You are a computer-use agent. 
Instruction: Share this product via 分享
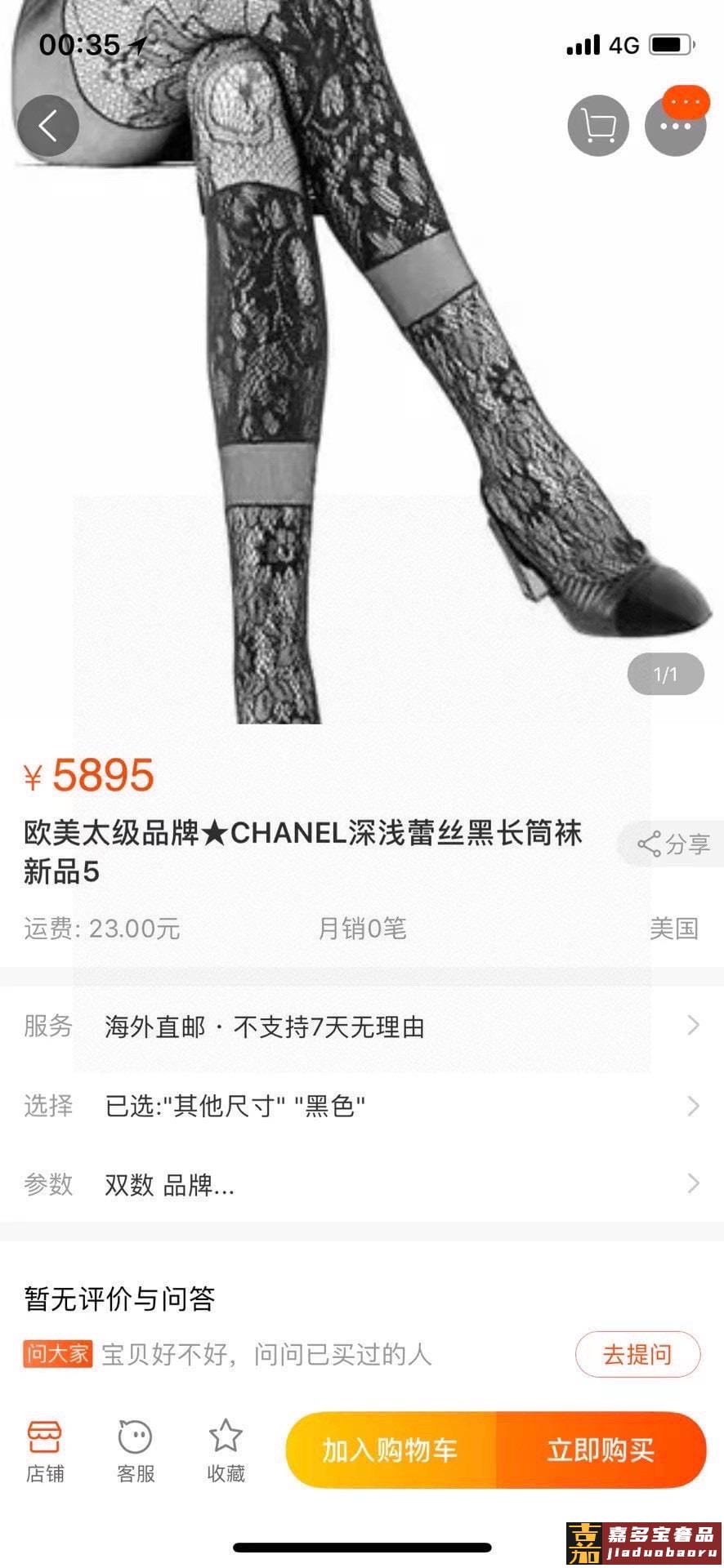[x=673, y=844]
